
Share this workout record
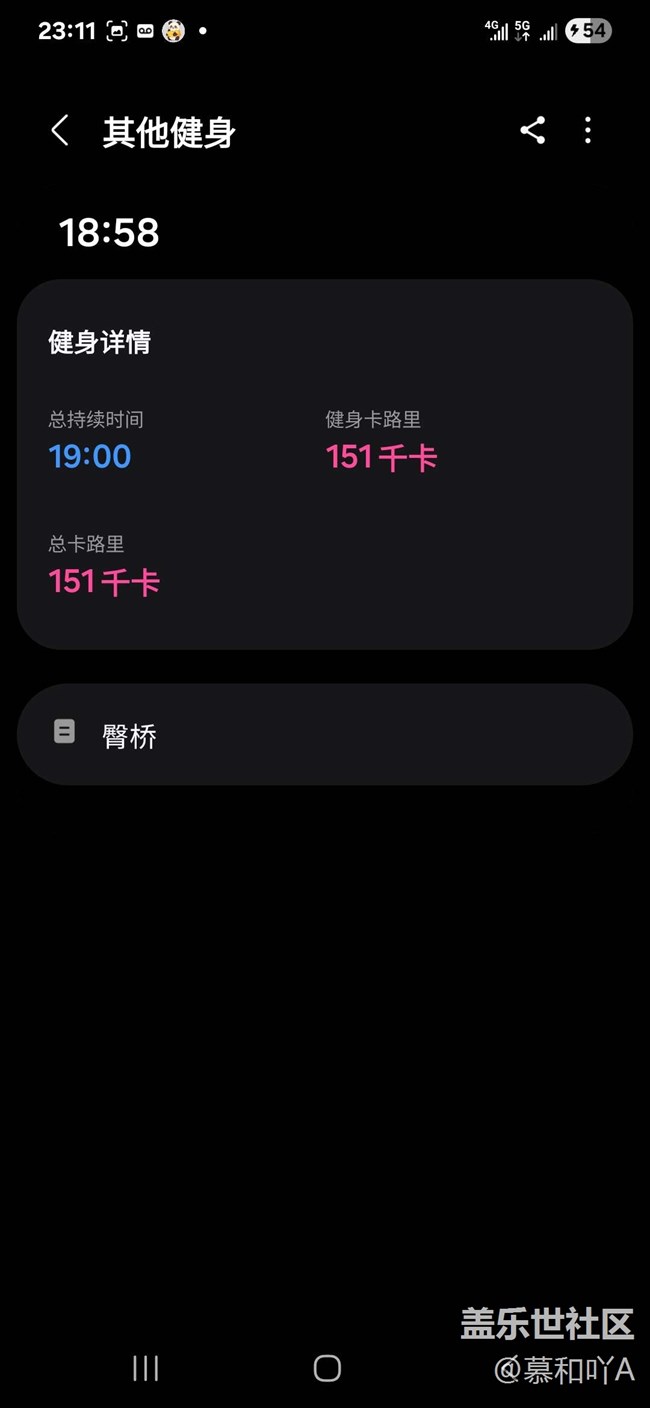[533, 130]
